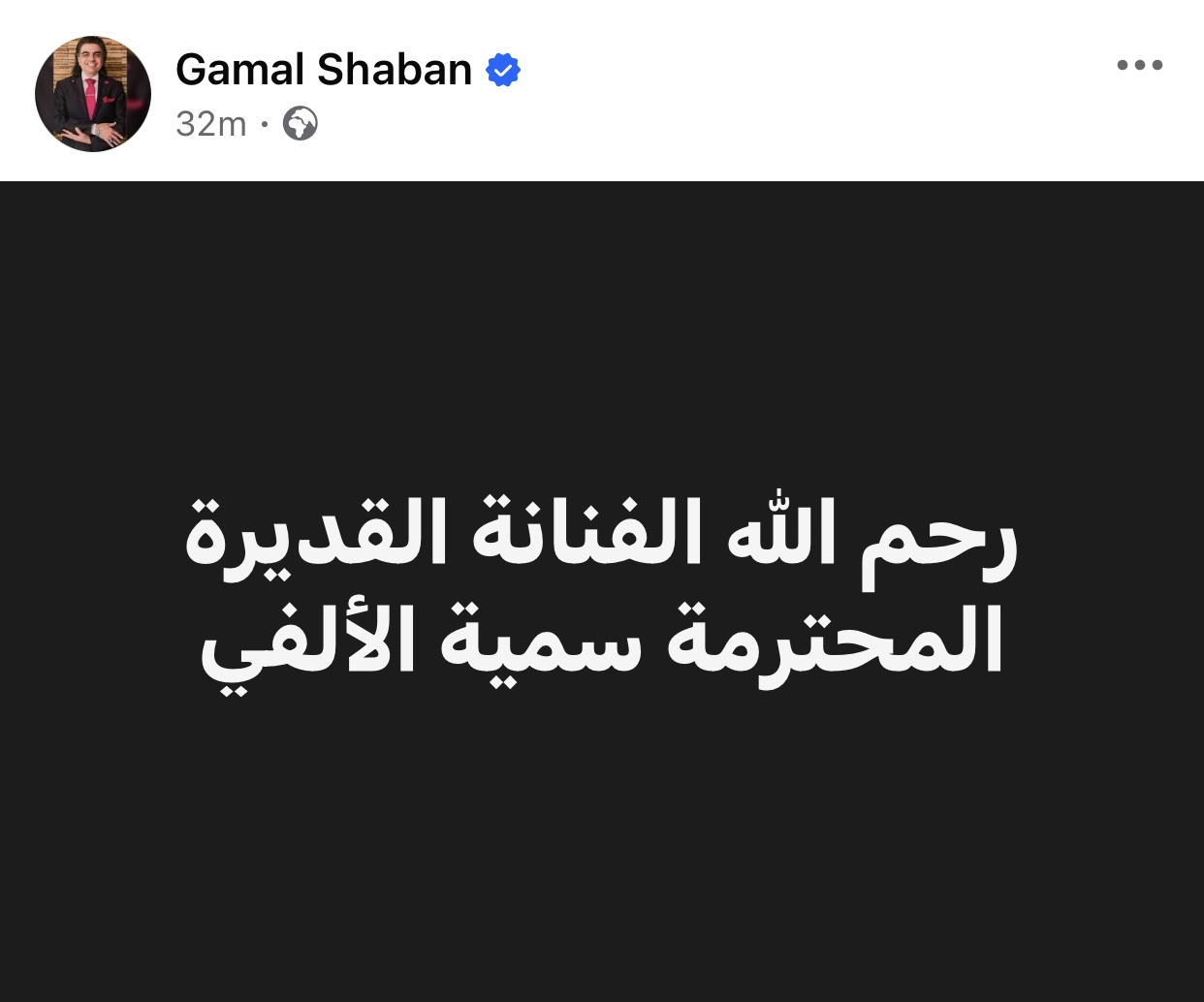The width and height of the screenshot is (1204, 1002).
Task: Open Gamal Shaban's profile picture
Action: point(93,94)
